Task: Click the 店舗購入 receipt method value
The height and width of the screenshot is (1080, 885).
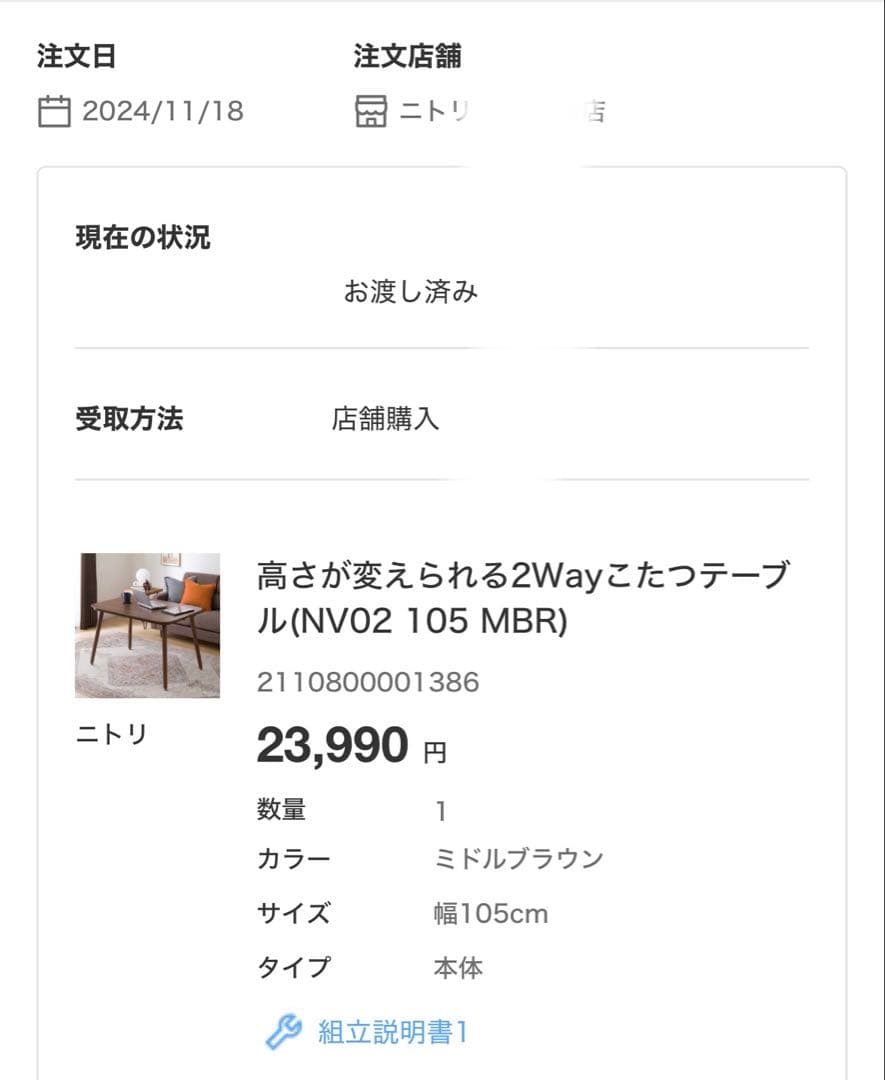Action: tap(388, 420)
